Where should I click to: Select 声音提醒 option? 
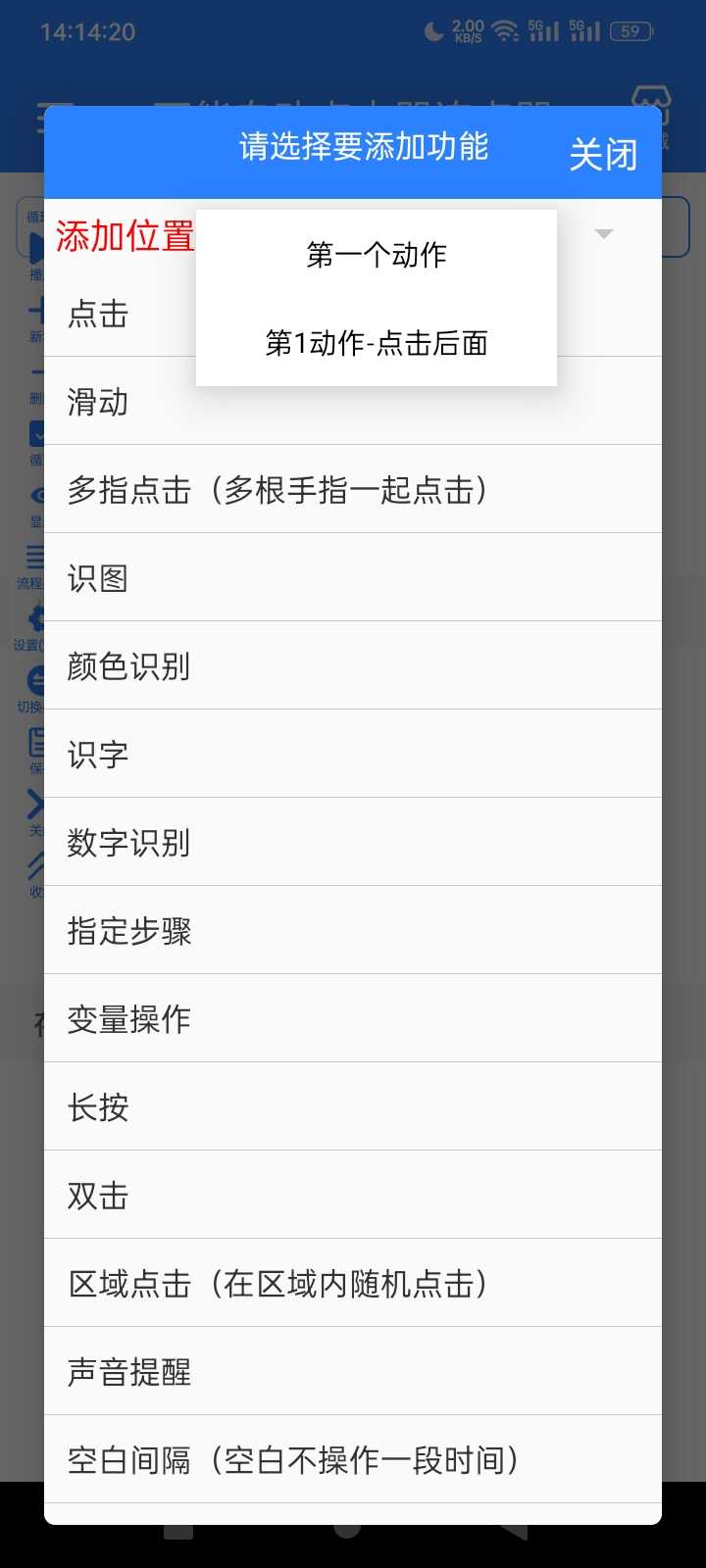[x=353, y=1372]
